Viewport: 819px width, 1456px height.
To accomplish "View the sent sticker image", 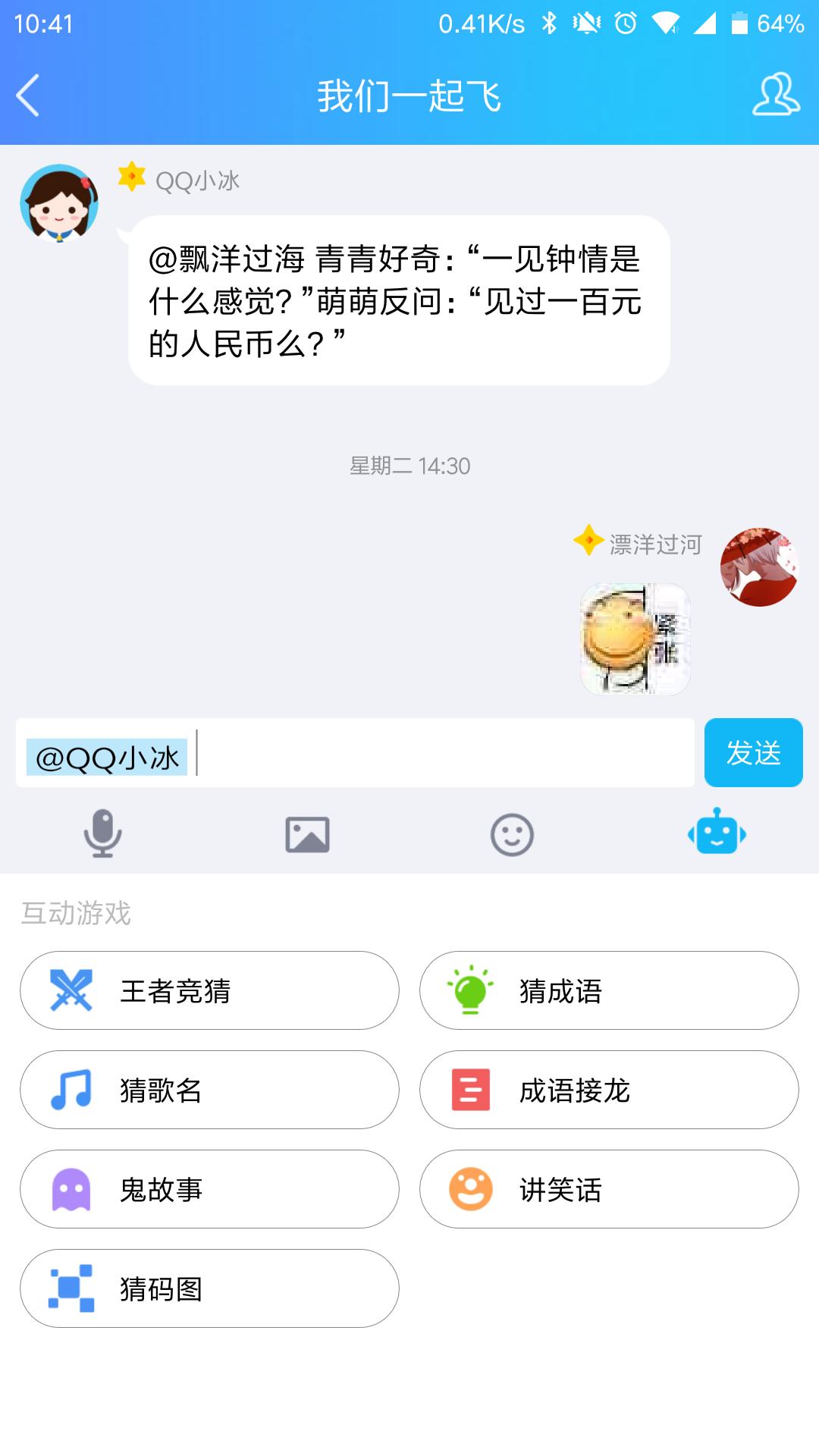I will click(x=635, y=639).
